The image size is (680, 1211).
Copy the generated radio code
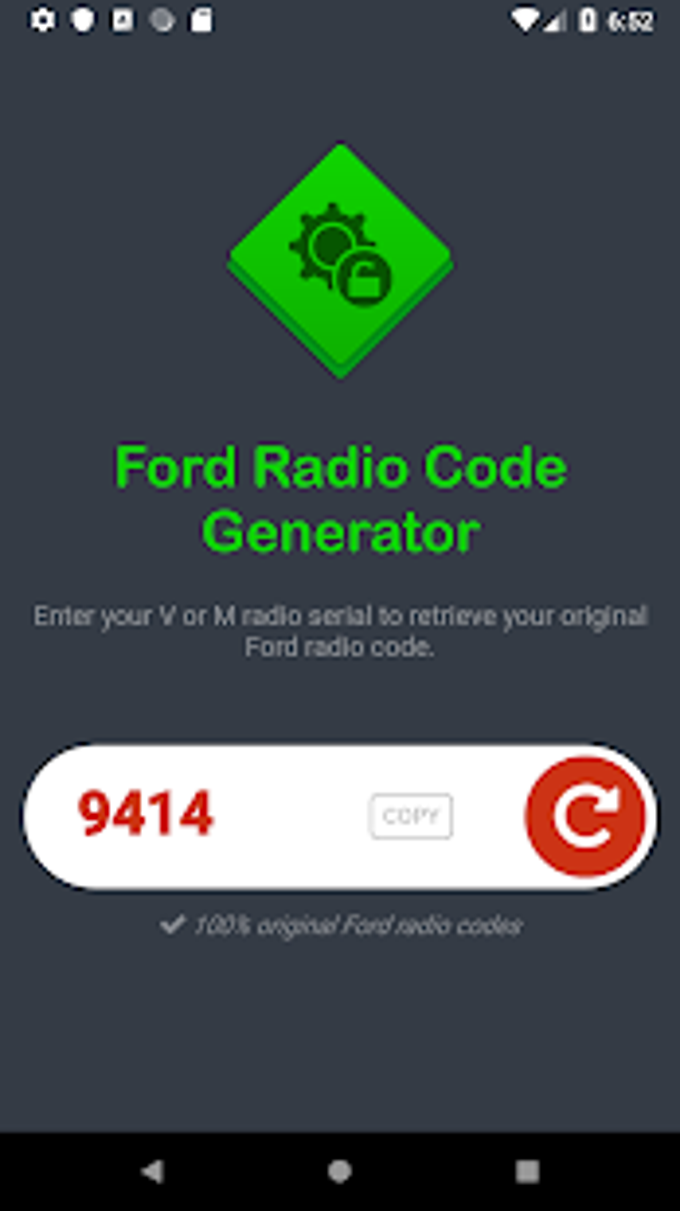[411, 816]
